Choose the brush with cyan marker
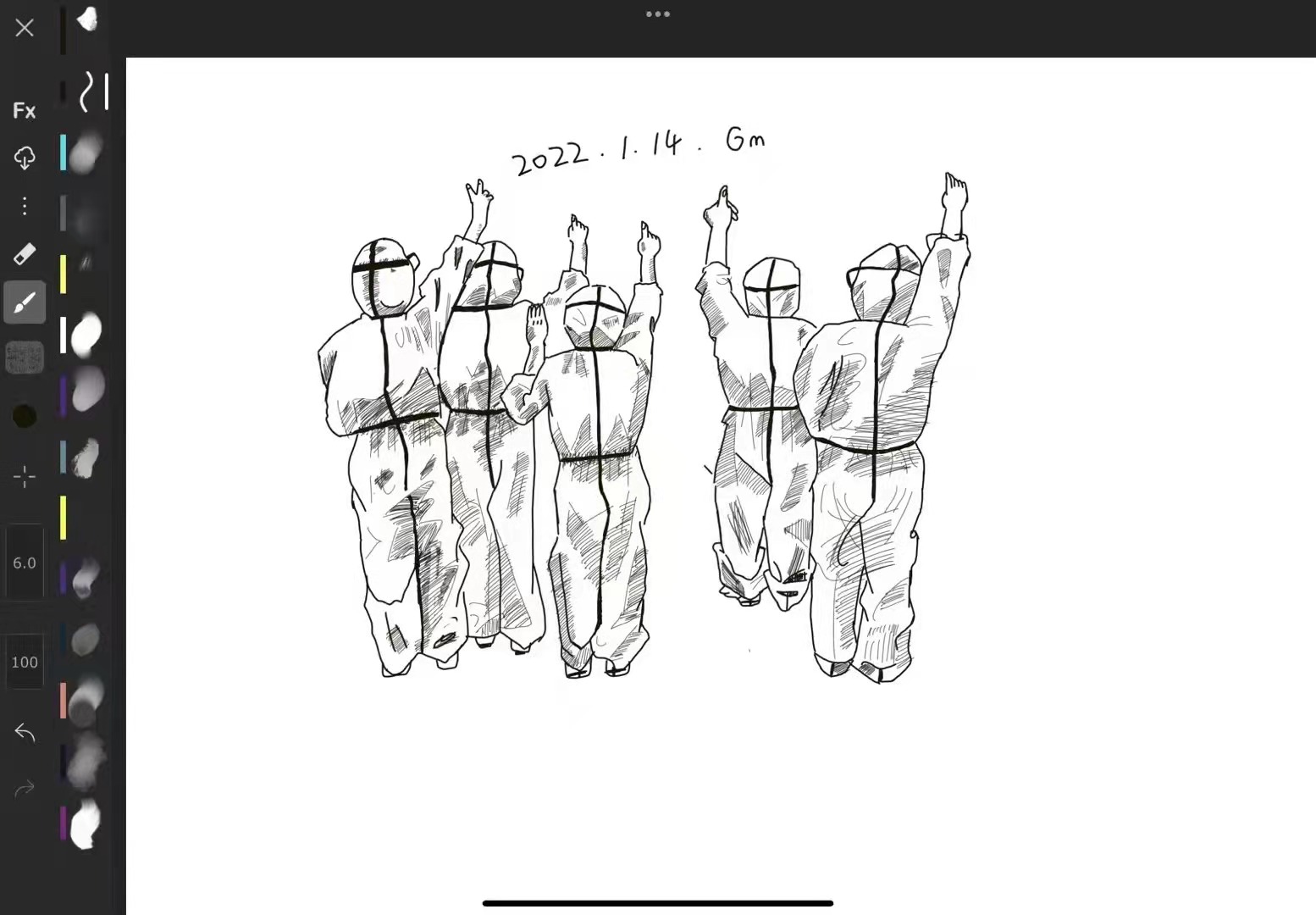 pyautogui.click(x=84, y=154)
